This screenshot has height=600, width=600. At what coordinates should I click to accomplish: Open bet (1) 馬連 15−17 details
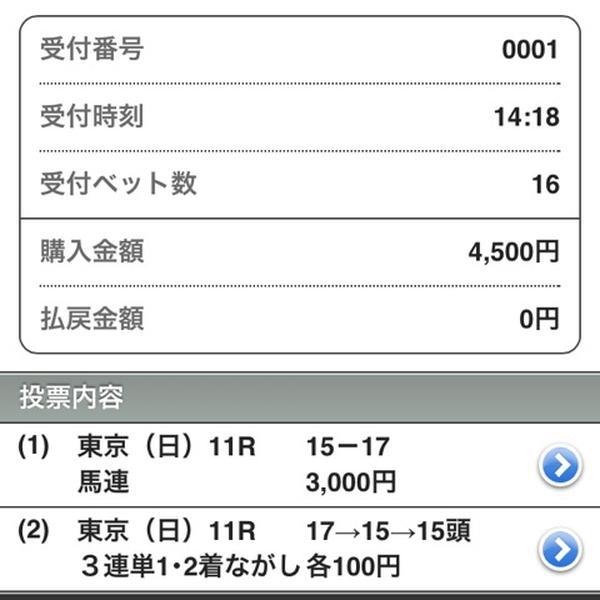(x=560, y=466)
